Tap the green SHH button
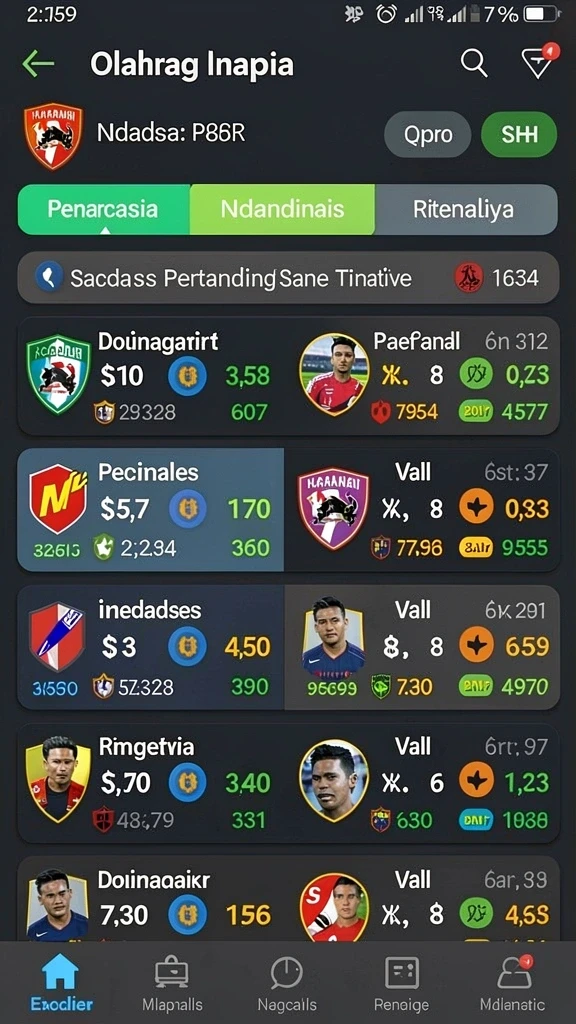The width and height of the screenshot is (576, 1024). [519, 134]
